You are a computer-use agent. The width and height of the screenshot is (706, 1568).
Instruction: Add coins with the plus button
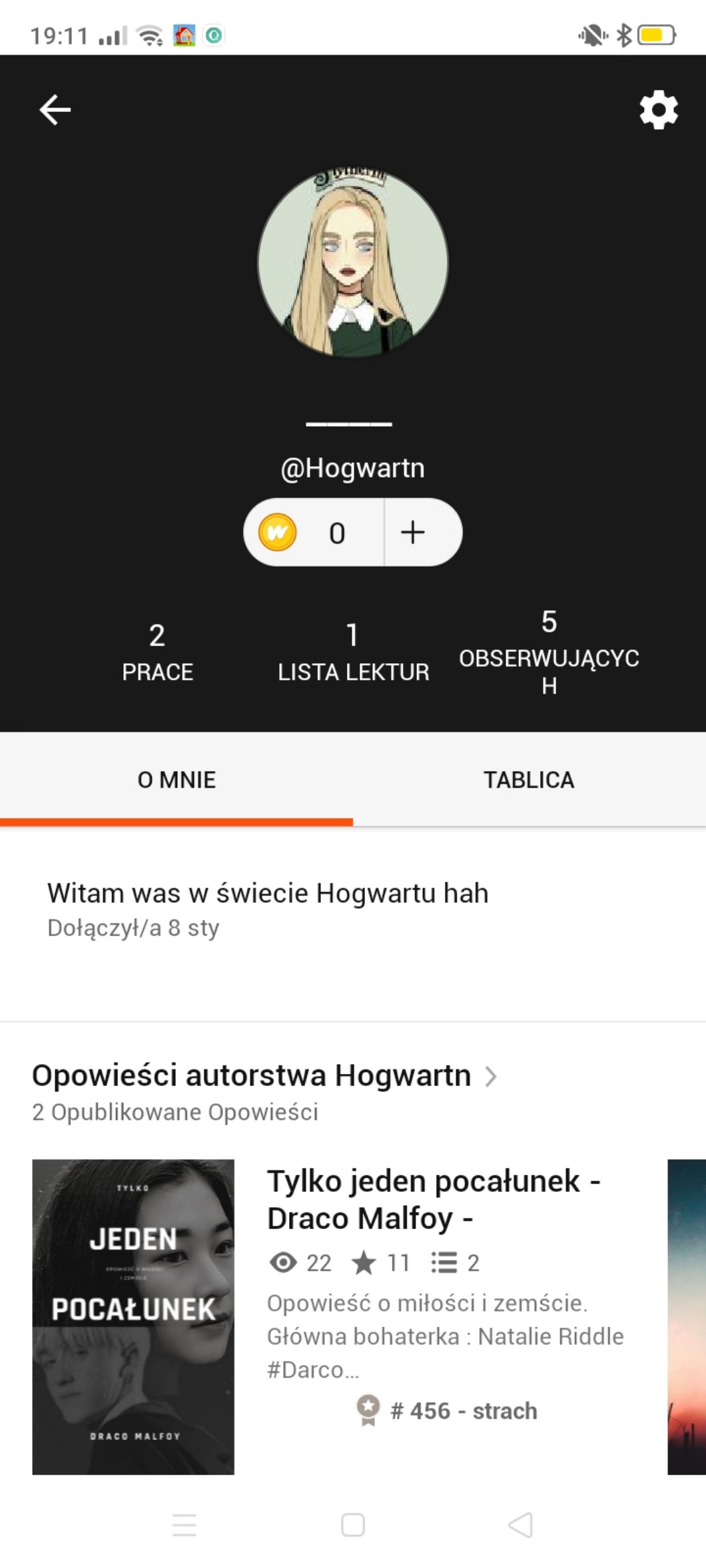pos(413,532)
